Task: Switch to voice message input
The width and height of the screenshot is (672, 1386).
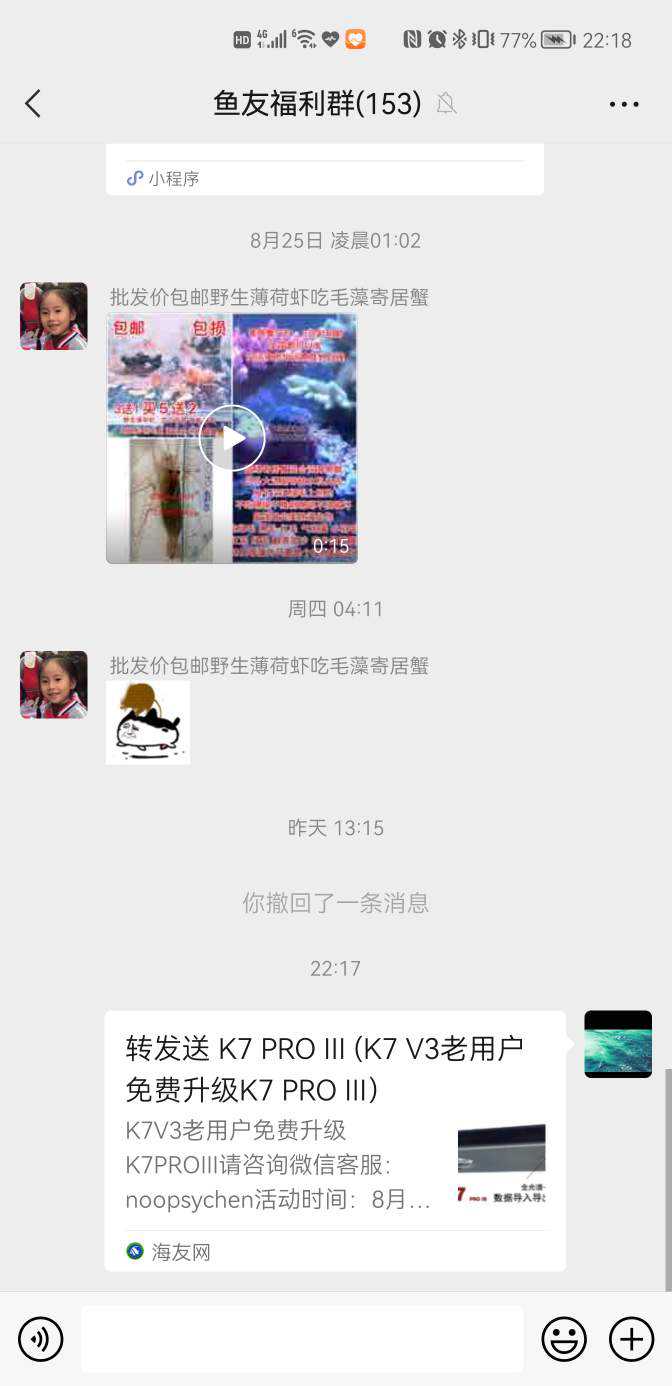Action: pos(41,1339)
